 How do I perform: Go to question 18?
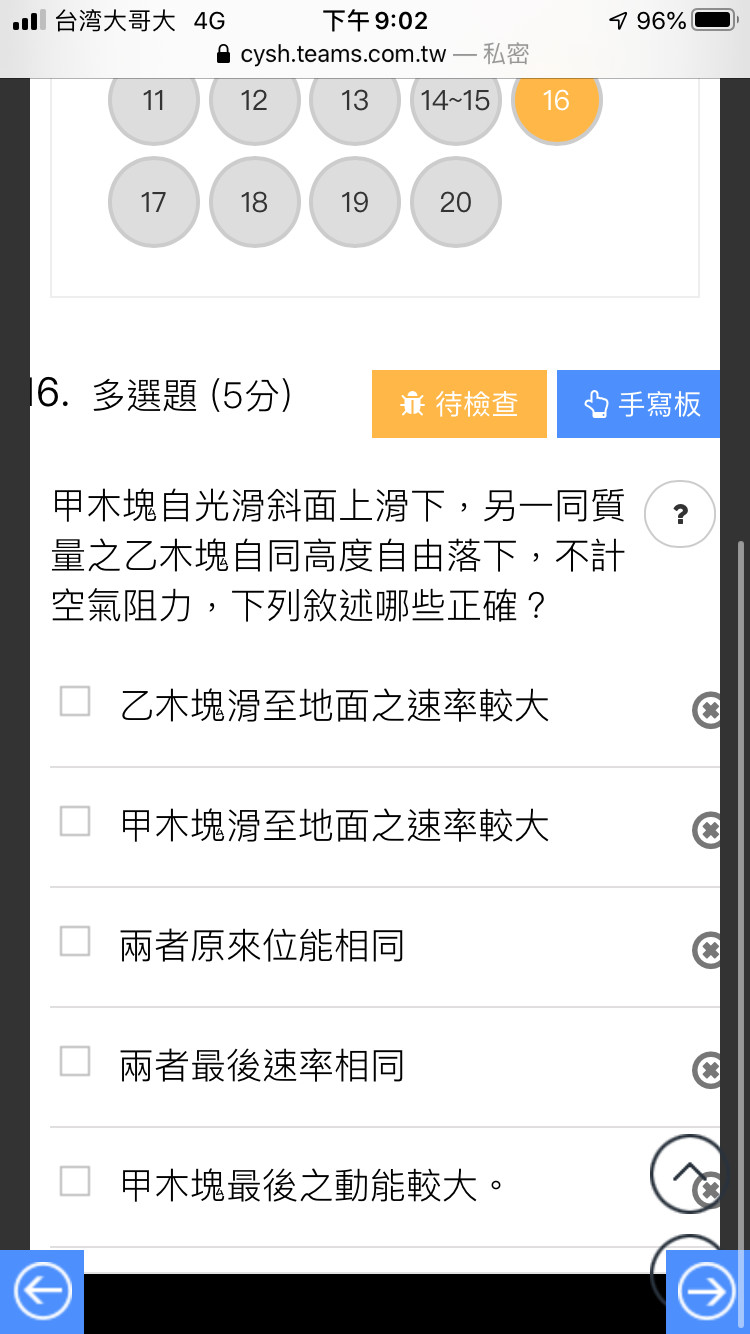[x=254, y=202]
